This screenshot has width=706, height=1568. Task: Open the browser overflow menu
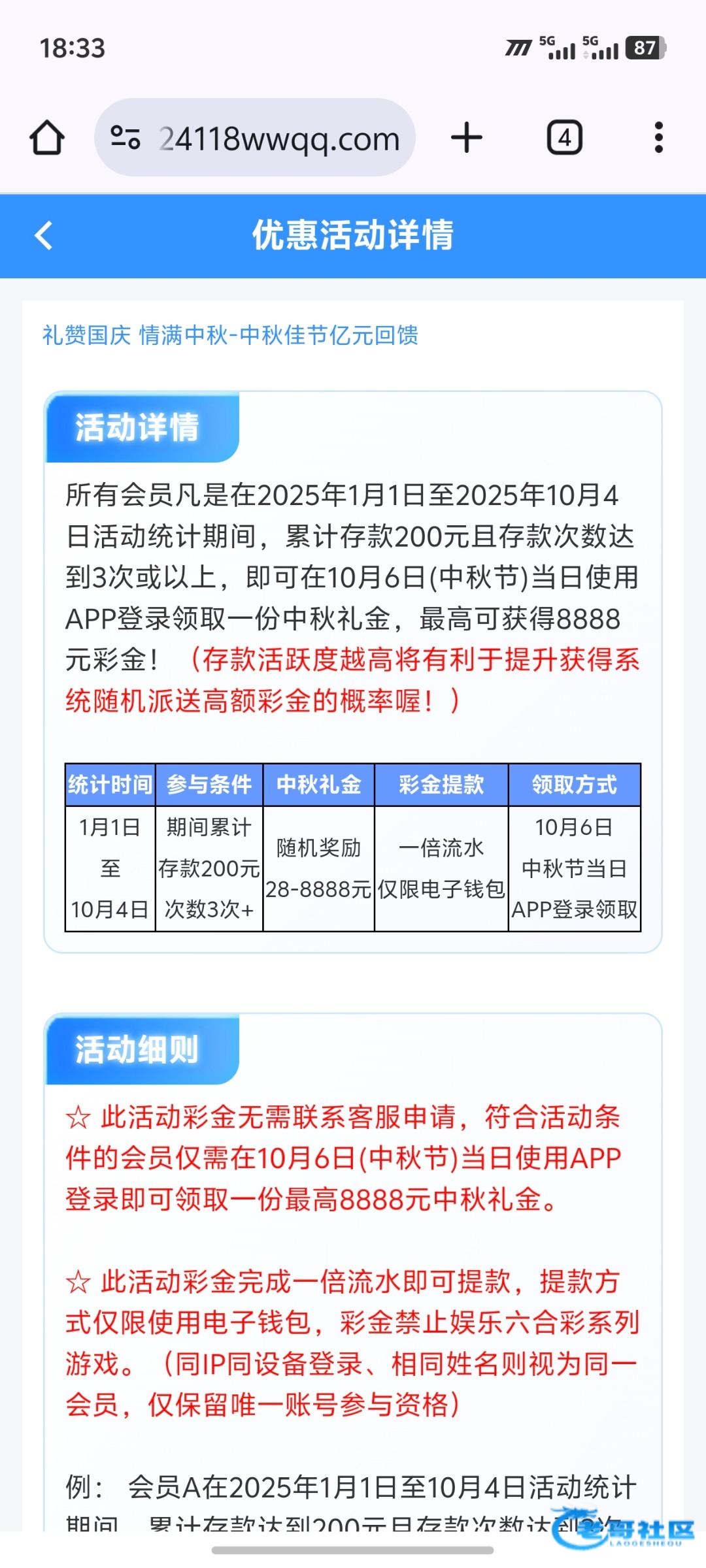(658, 138)
